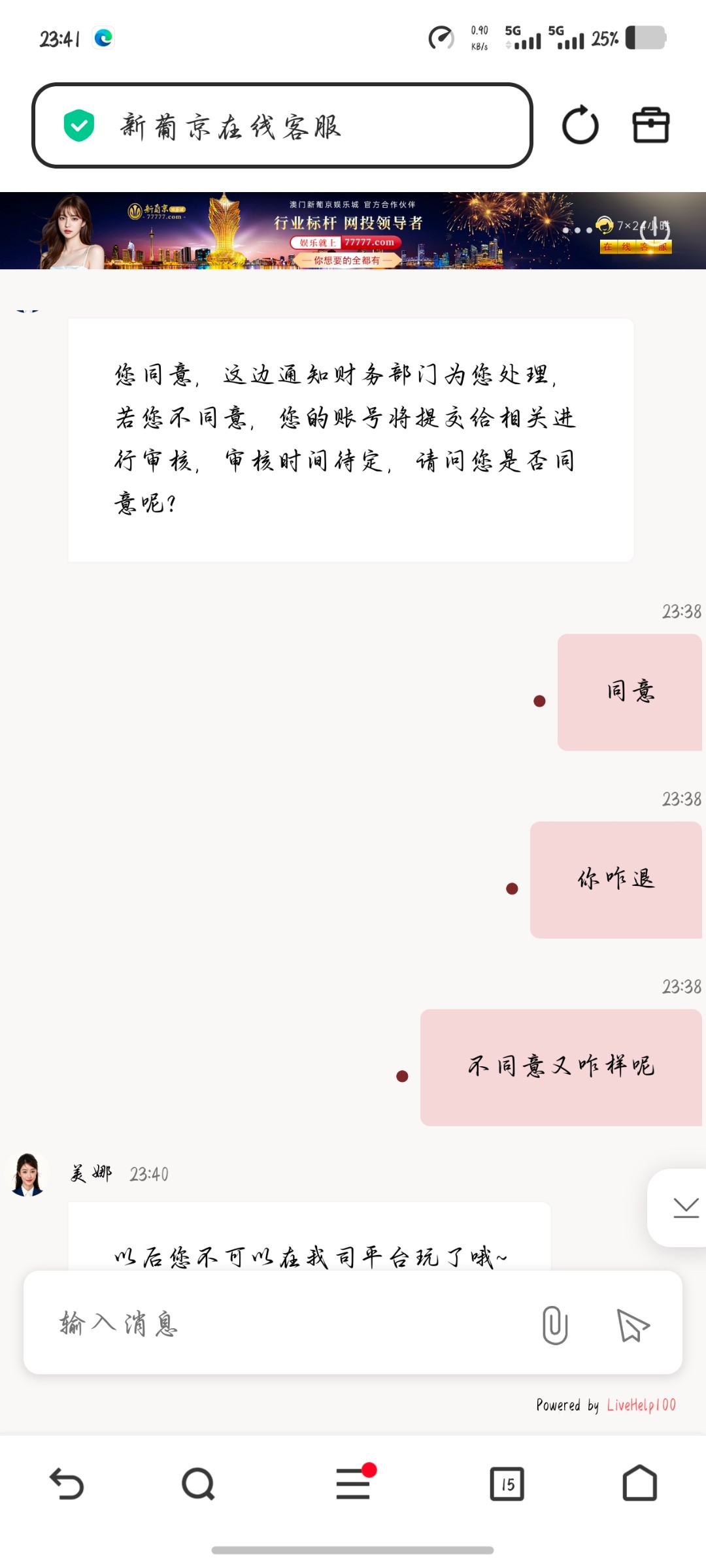Tap the home icon in bottom navigation
The width and height of the screenshot is (706, 1568).
tap(641, 1482)
